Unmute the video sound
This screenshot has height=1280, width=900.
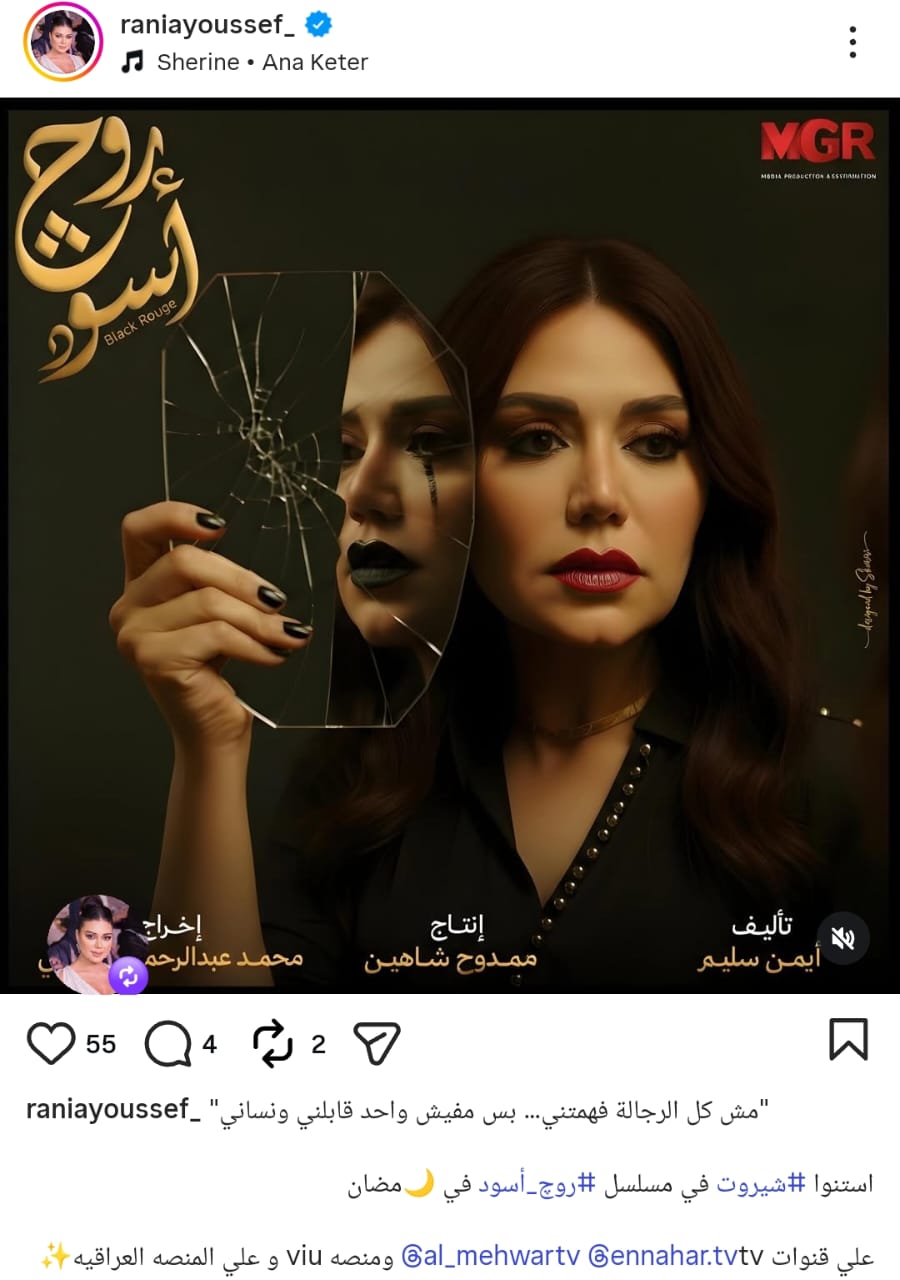(x=843, y=937)
